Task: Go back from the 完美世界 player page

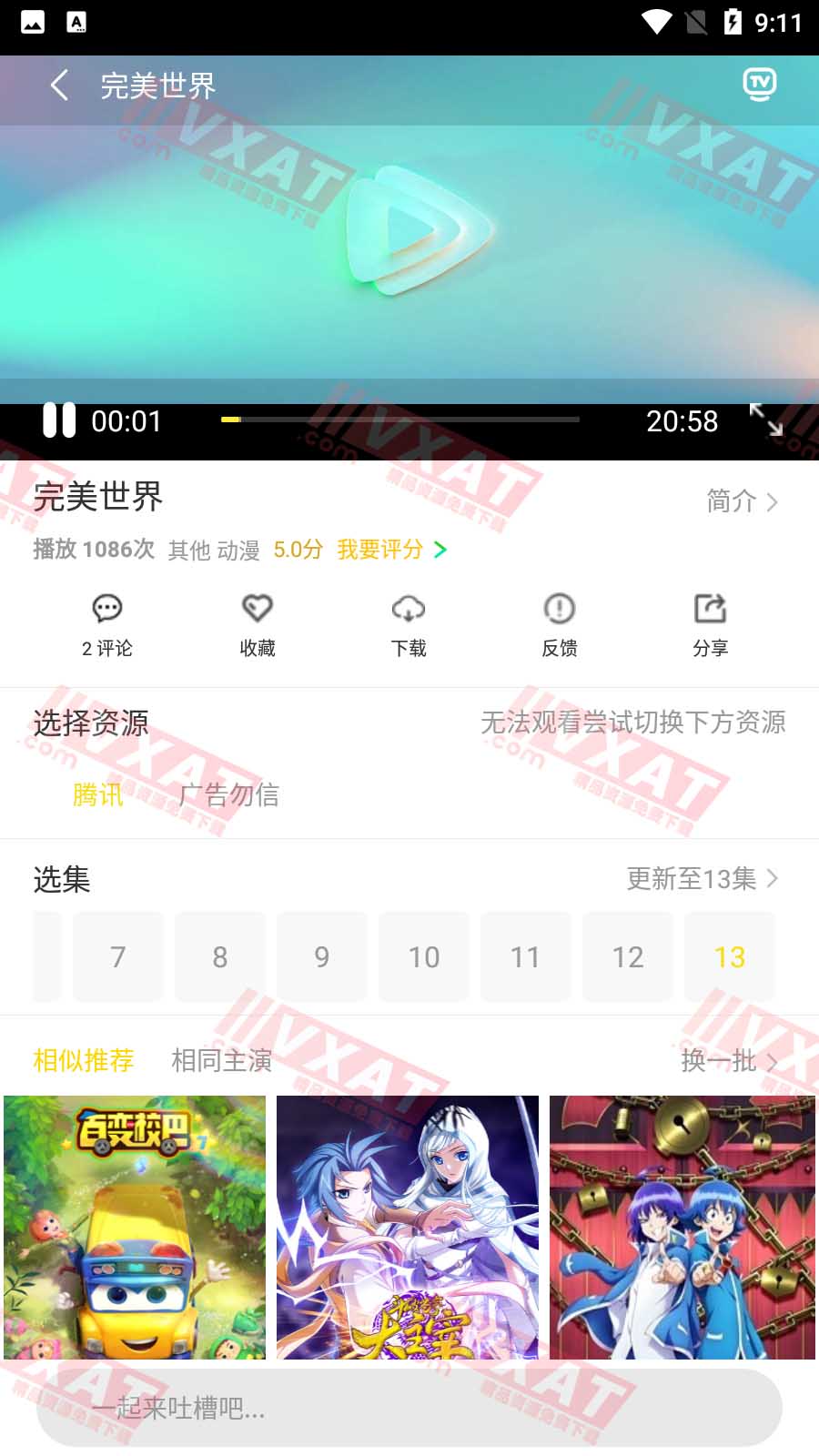Action: 59,86
